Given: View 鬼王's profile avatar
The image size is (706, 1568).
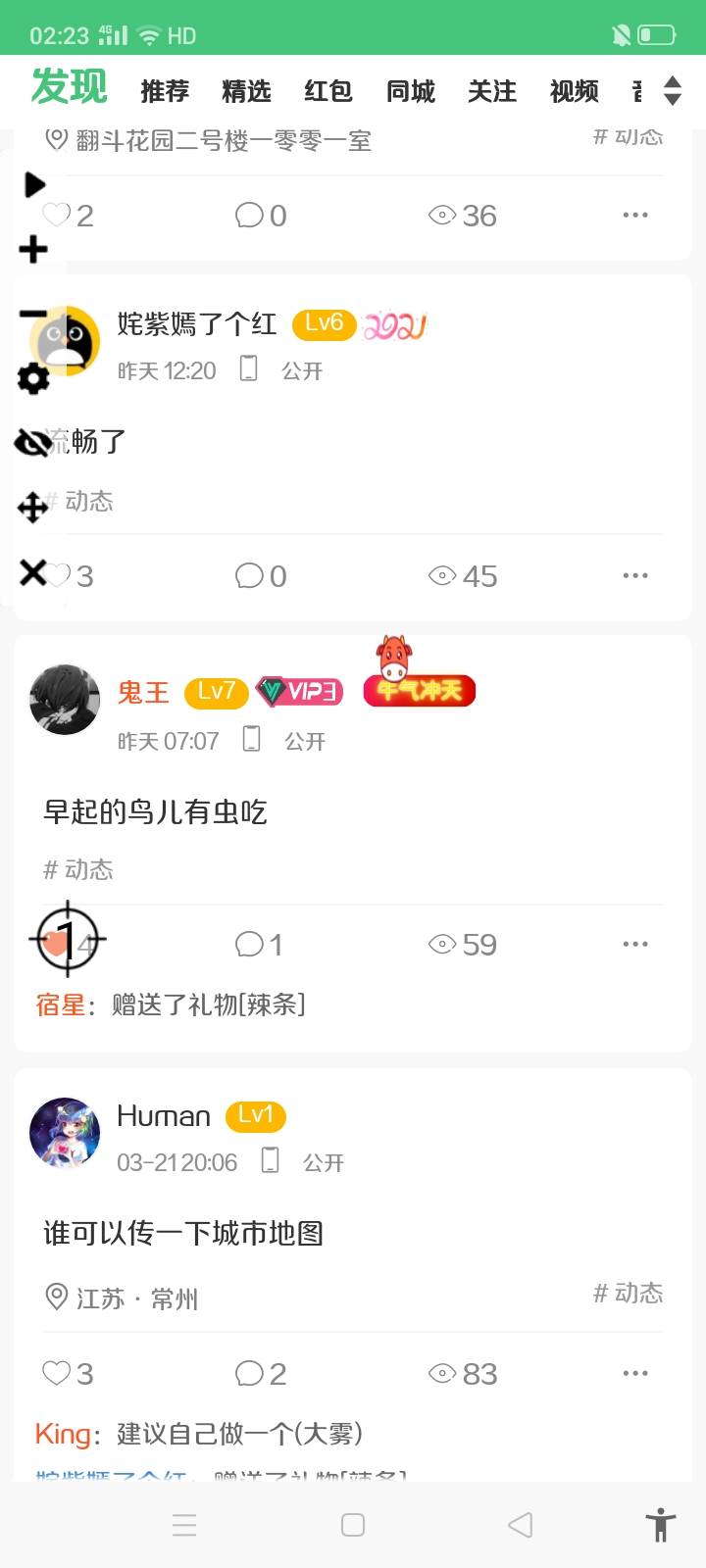Looking at the screenshot, I should (65, 700).
